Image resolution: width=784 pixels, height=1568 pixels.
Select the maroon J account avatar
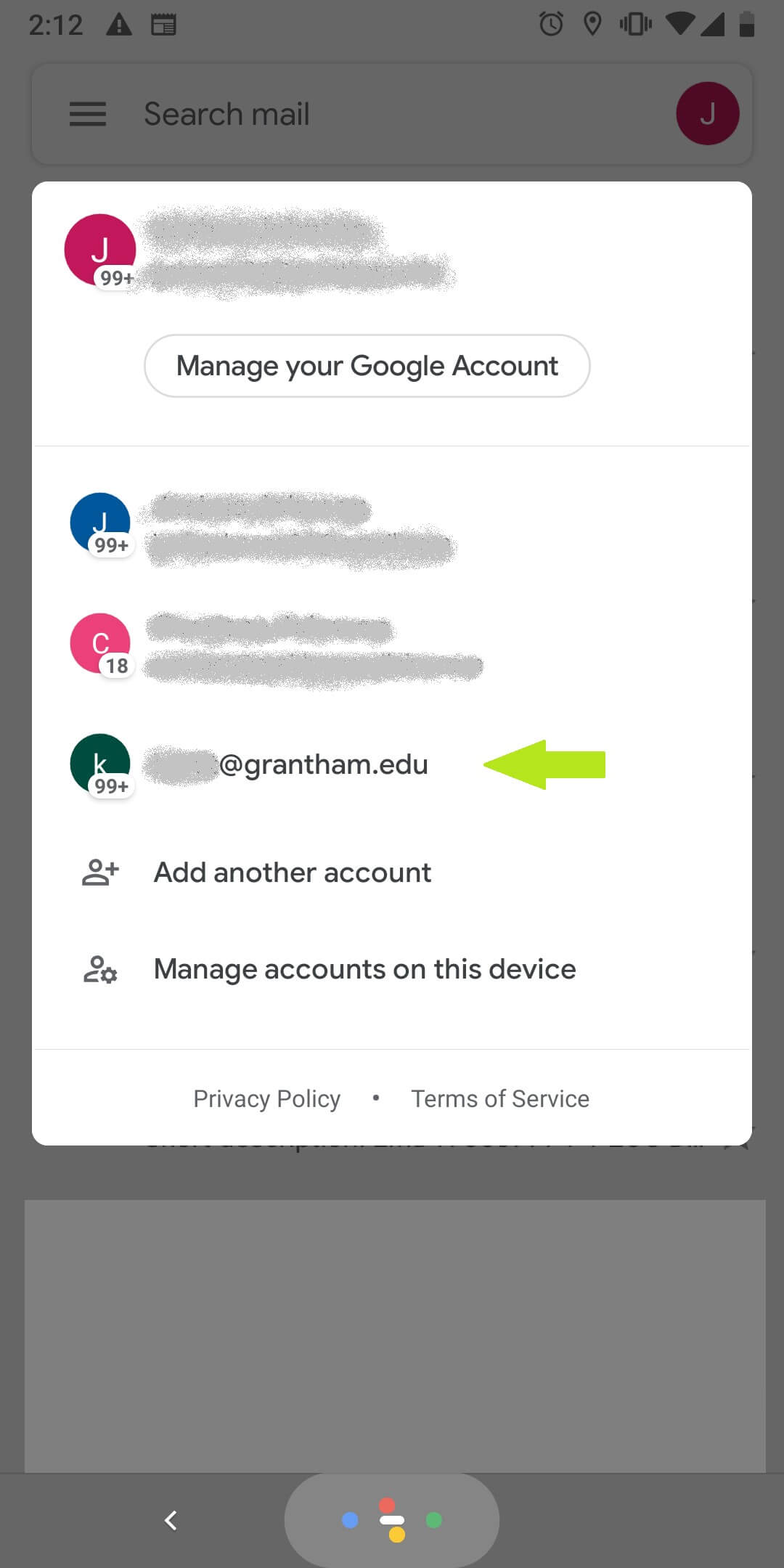pos(100,248)
